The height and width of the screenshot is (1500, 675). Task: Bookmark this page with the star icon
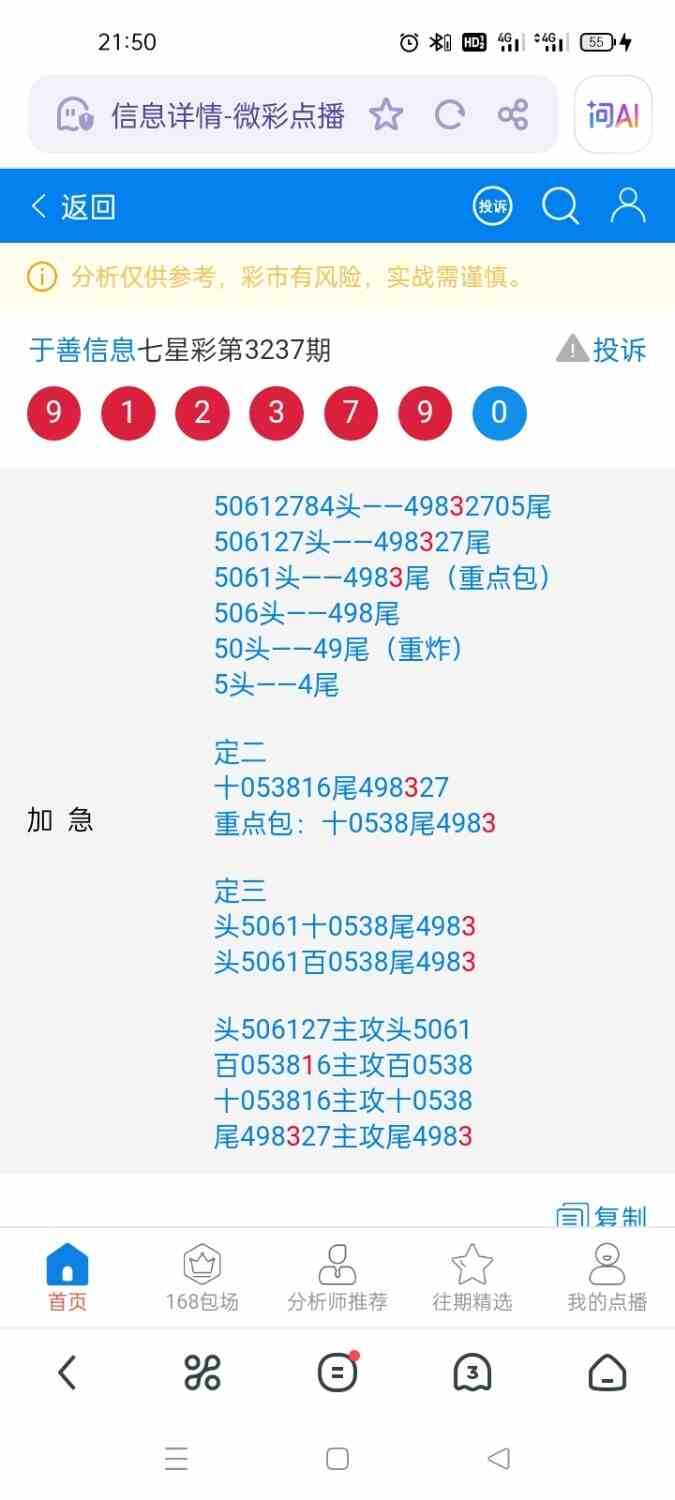tap(386, 115)
